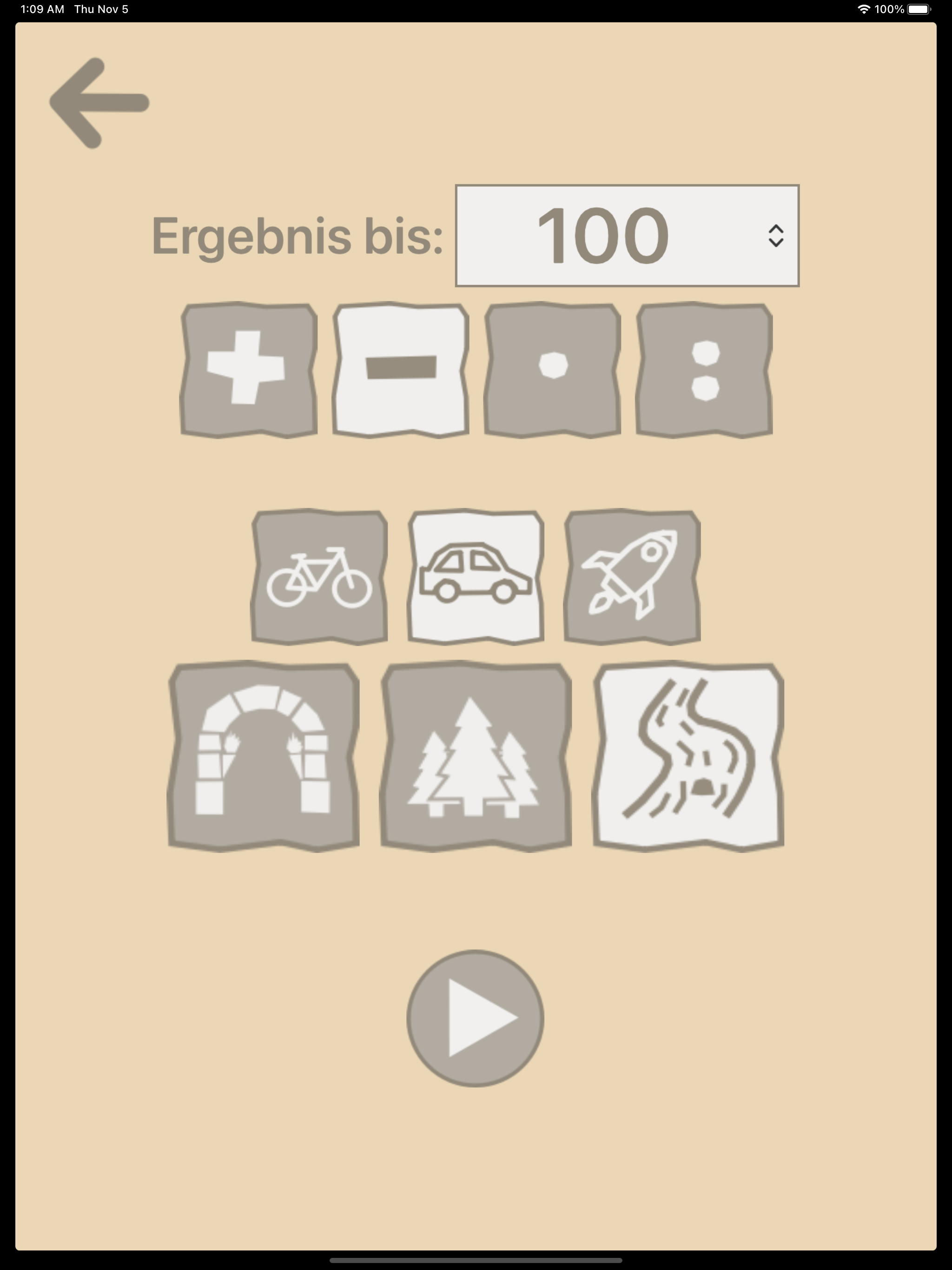Start the game with the play button
The width and height of the screenshot is (952, 1270).
[475, 1018]
